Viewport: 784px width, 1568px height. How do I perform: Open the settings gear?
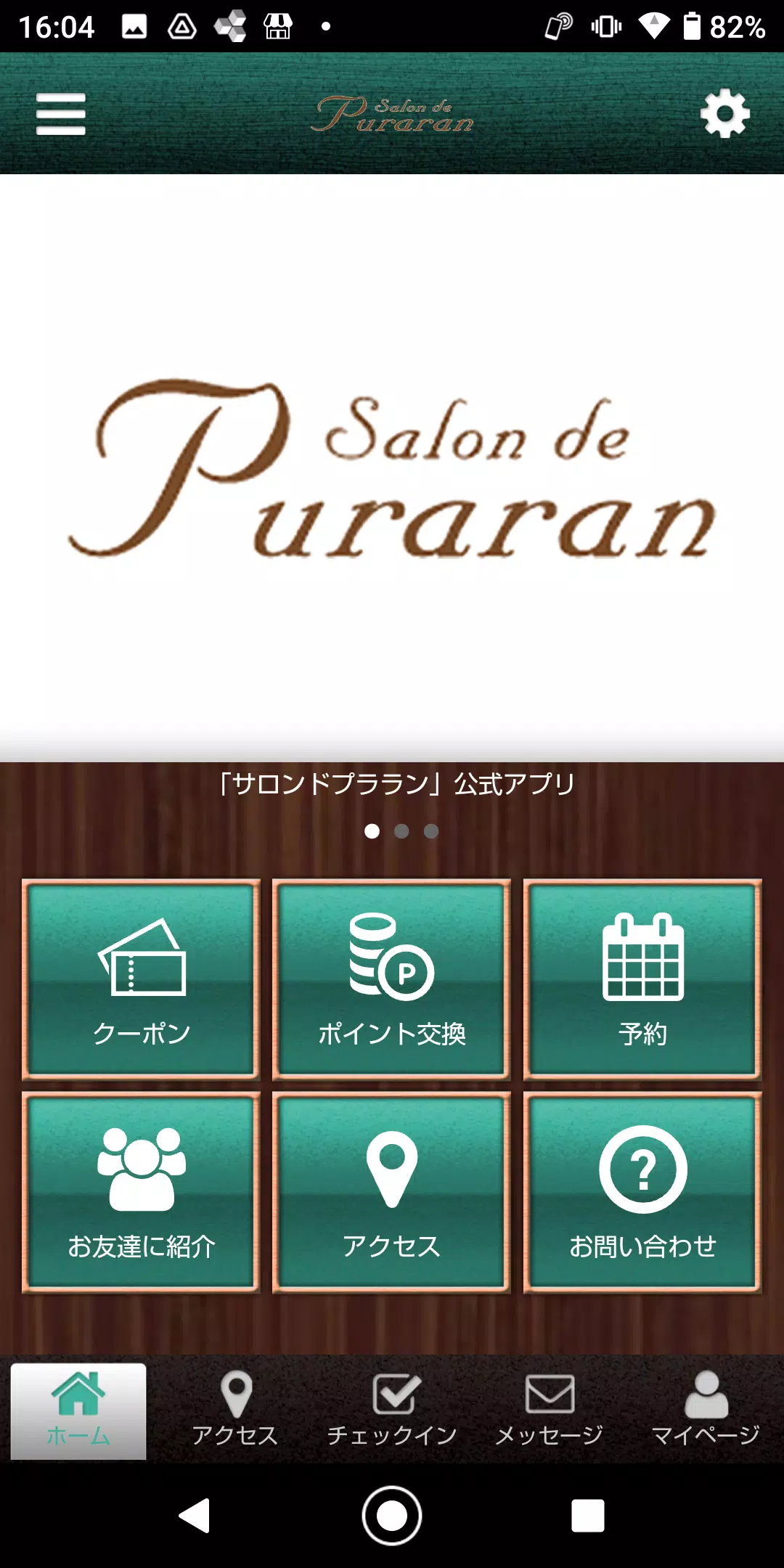pos(724,114)
